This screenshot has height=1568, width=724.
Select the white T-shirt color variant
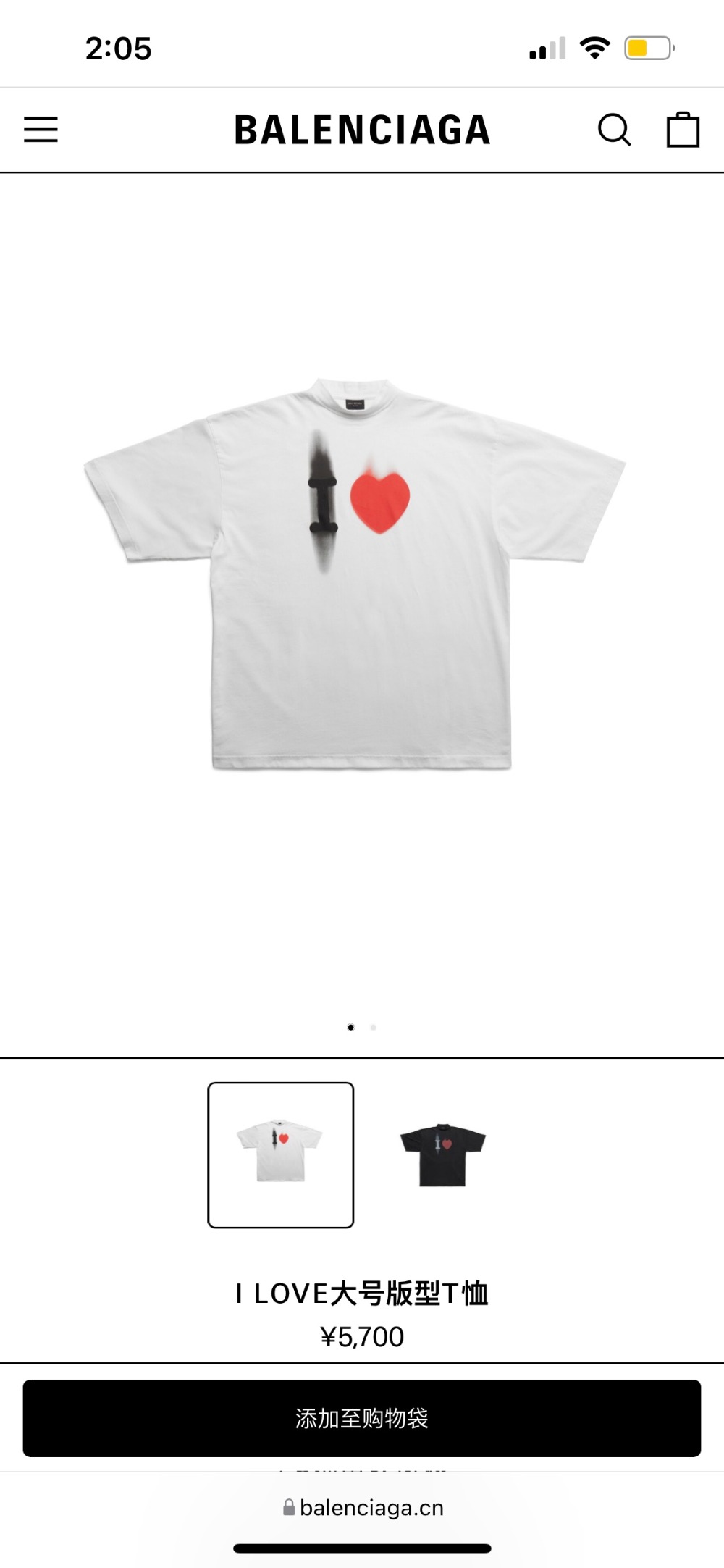[281, 1154]
